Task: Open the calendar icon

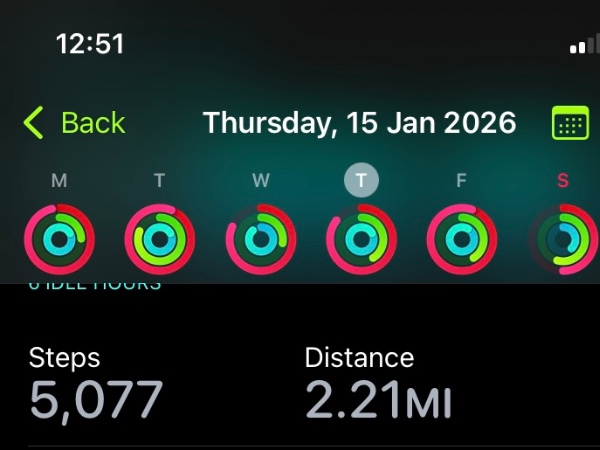Action: (570, 124)
